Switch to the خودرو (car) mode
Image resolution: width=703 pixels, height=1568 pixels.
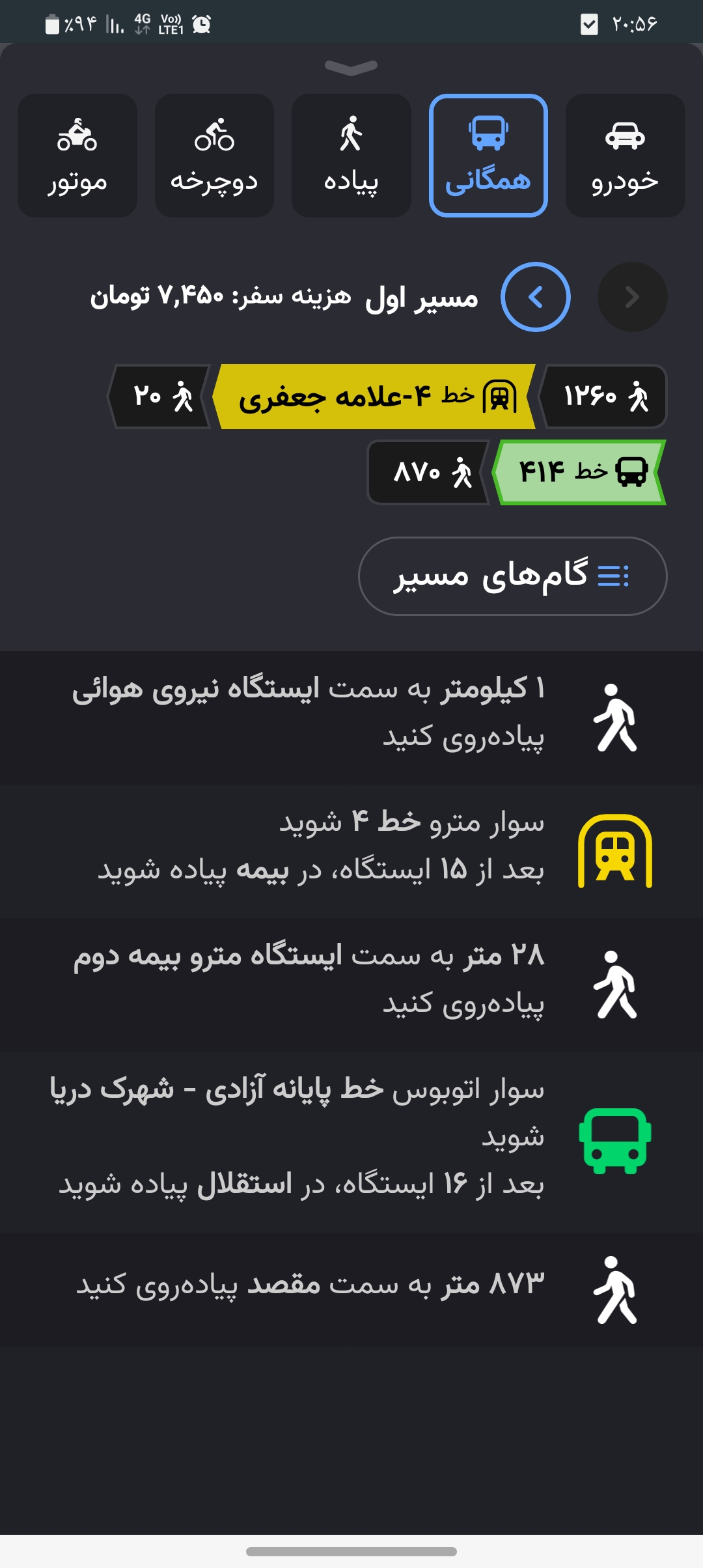tap(625, 156)
